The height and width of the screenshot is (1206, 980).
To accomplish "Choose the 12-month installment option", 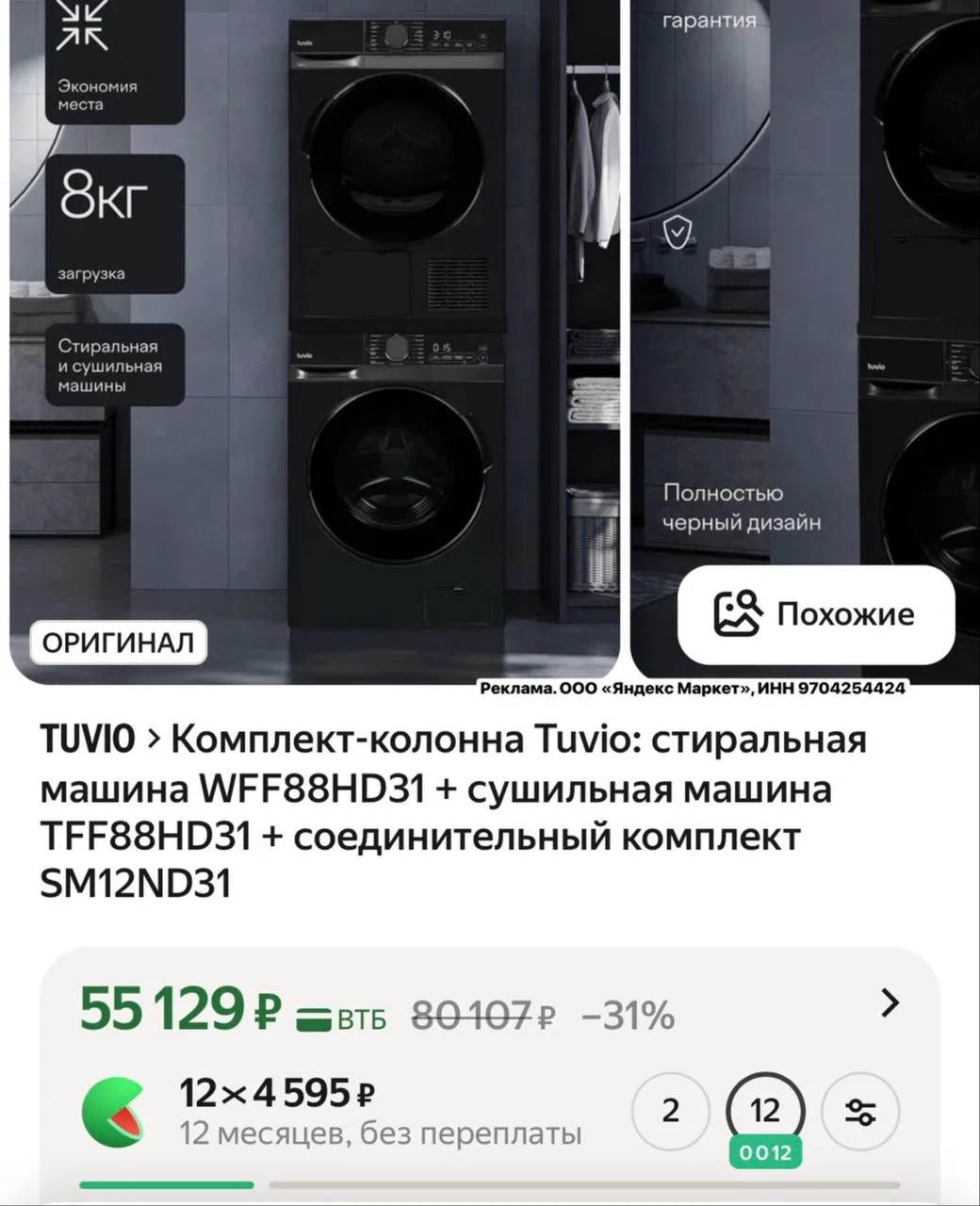I will 765,1110.
